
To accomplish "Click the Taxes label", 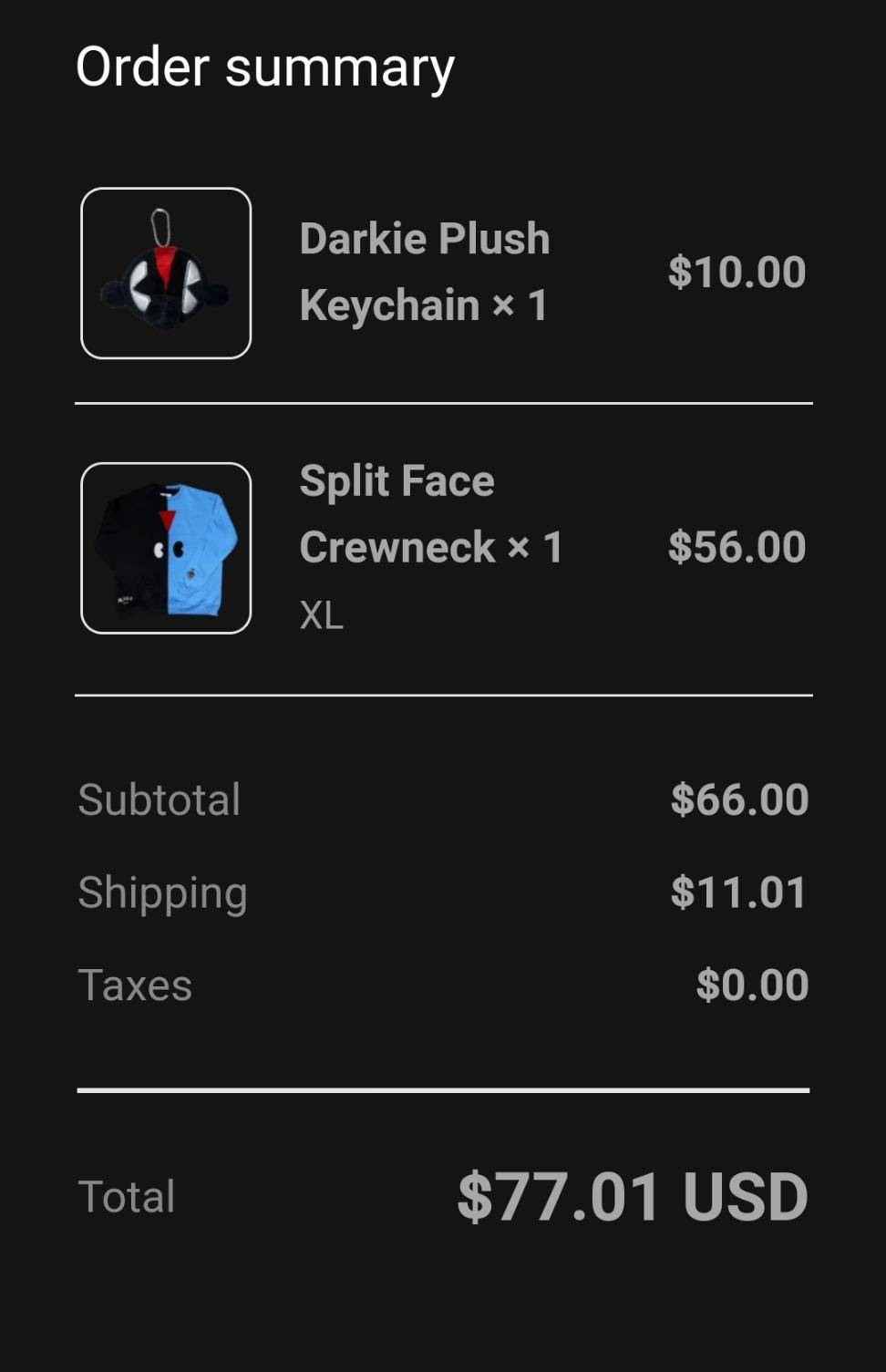I will coord(135,985).
